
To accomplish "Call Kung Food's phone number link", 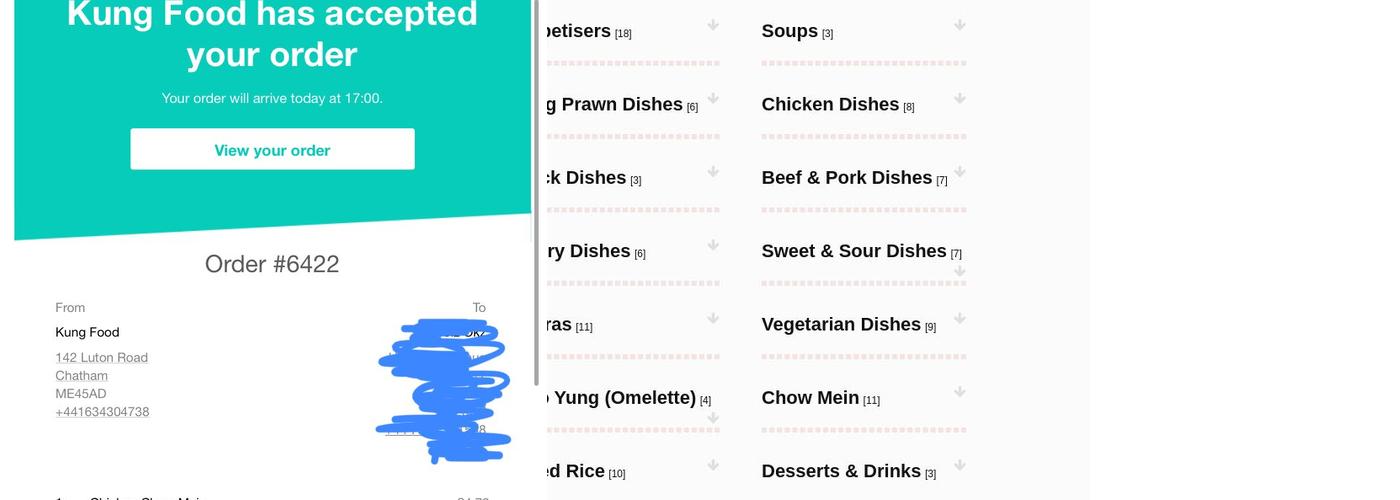I will [102, 412].
